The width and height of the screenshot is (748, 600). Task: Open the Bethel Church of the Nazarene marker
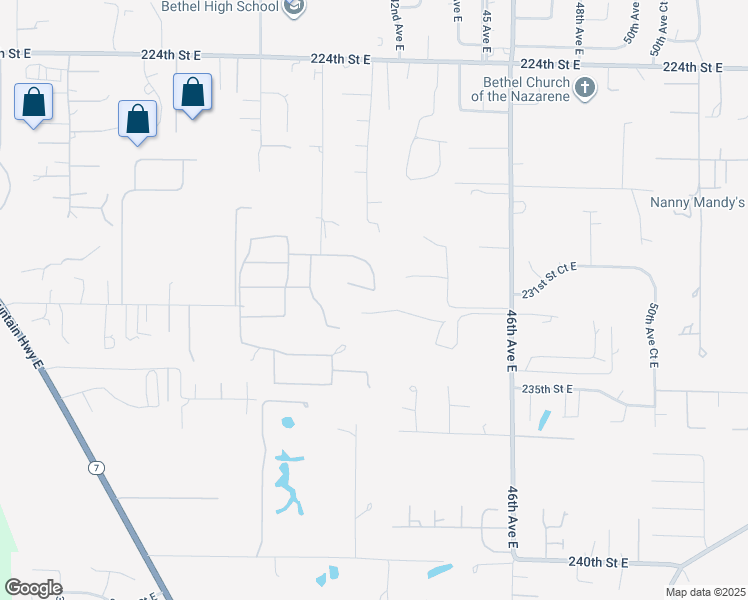click(x=585, y=90)
